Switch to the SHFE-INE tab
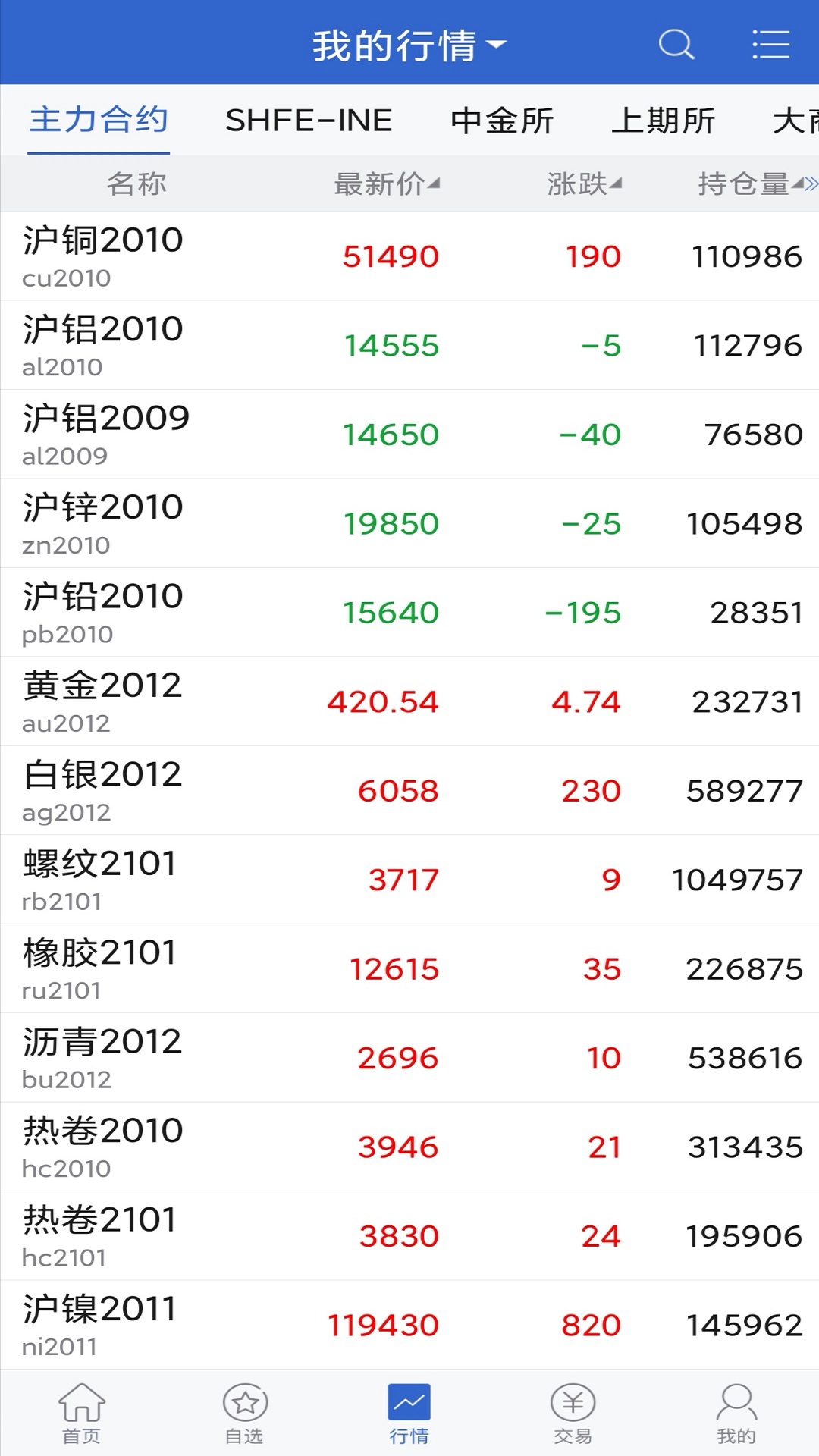Image resolution: width=819 pixels, height=1456 pixels. pyautogui.click(x=309, y=121)
